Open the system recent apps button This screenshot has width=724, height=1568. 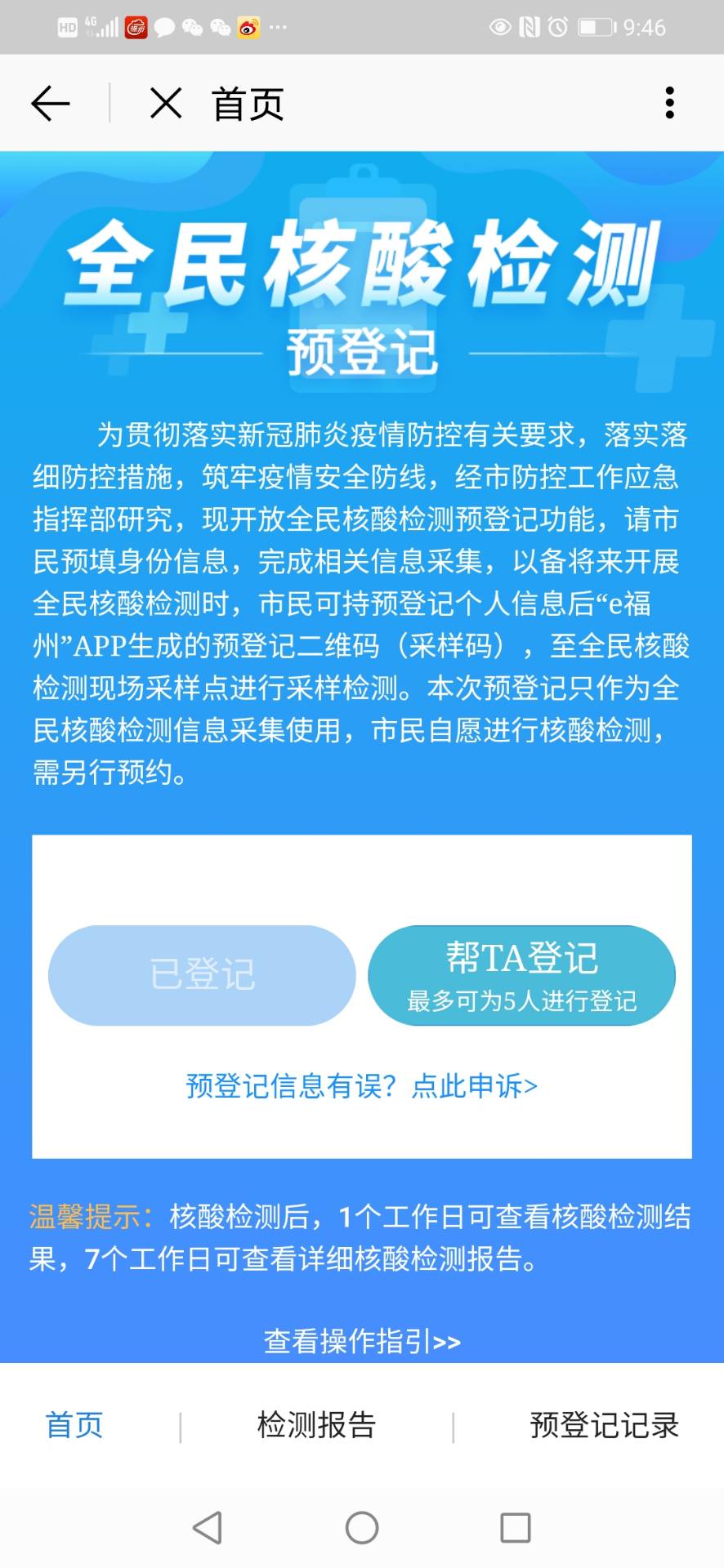click(x=516, y=1527)
